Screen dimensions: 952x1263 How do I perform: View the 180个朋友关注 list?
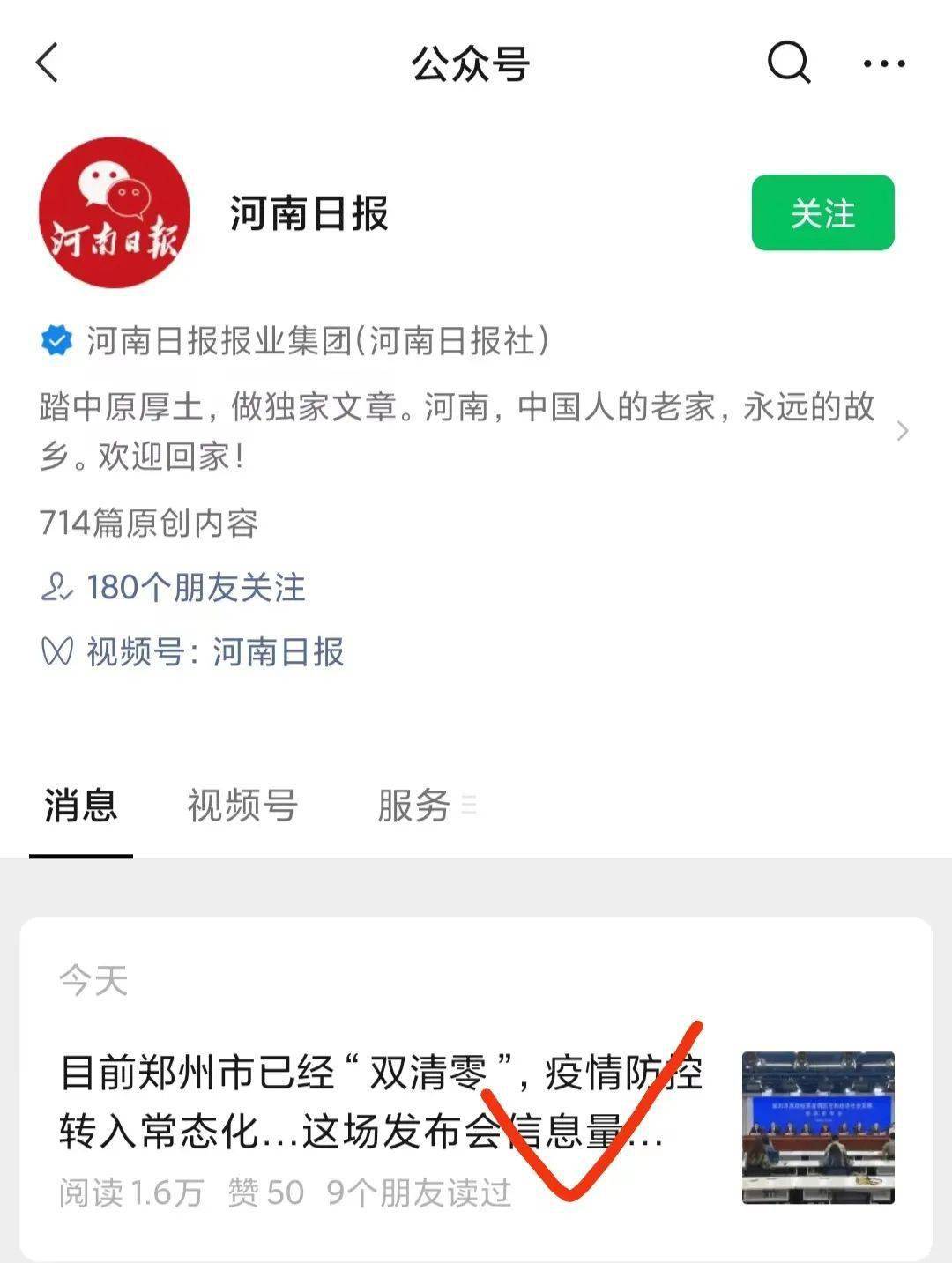[175, 588]
